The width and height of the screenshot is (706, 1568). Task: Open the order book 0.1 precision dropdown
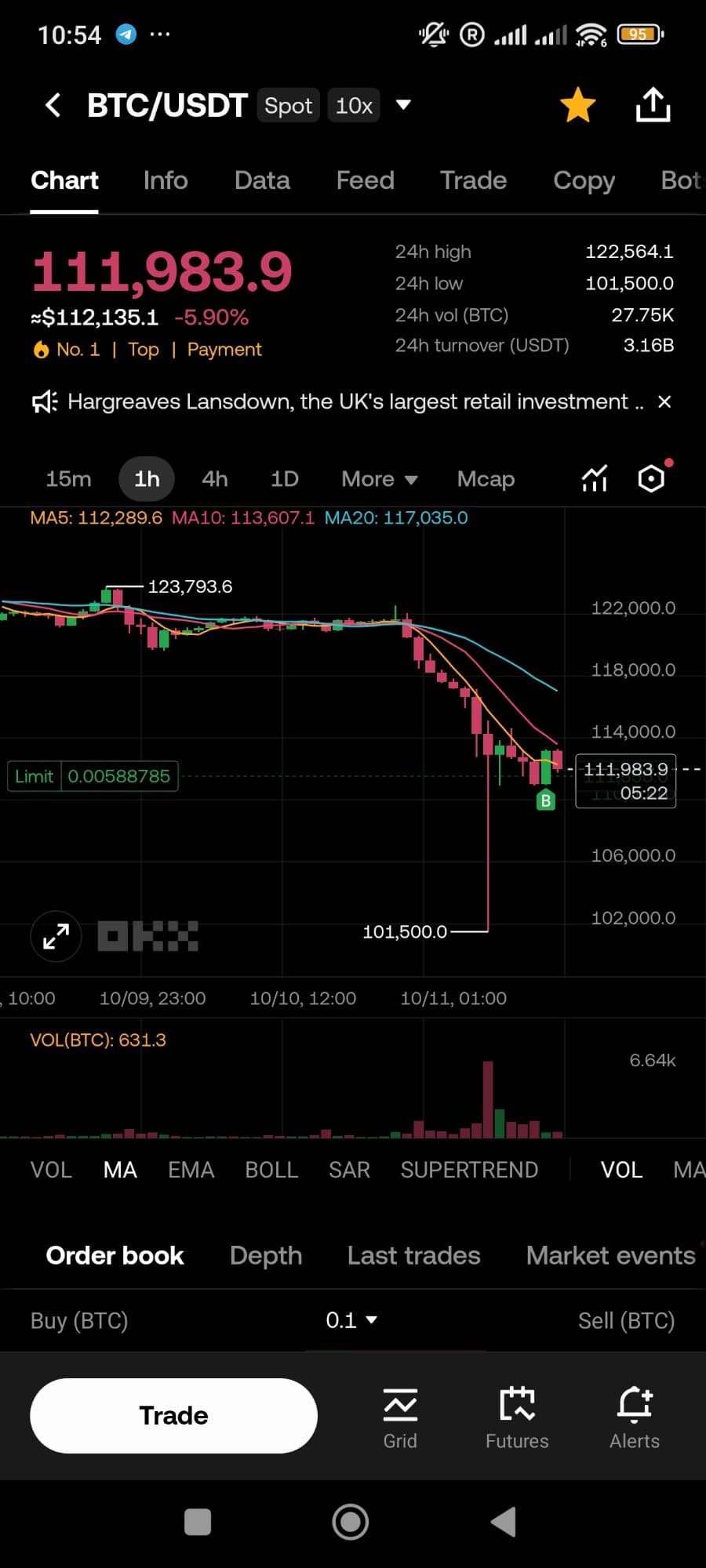click(x=351, y=1320)
